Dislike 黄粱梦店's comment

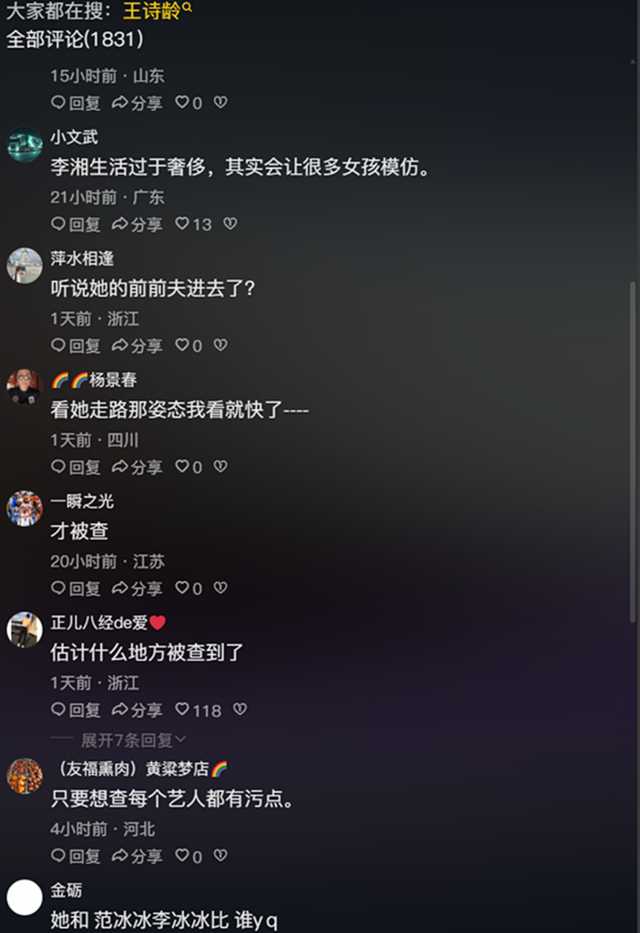tap(220, 856)
